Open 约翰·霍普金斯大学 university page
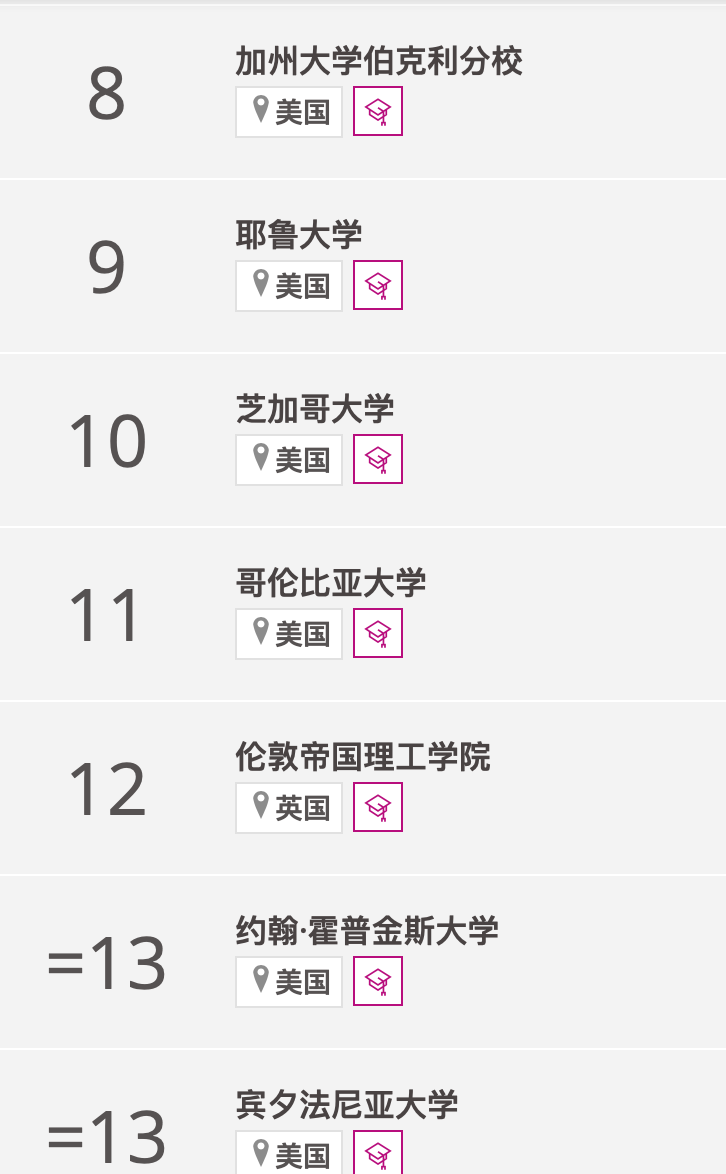This screenshot has height=1174, width=726. click(x=367, y=931)
